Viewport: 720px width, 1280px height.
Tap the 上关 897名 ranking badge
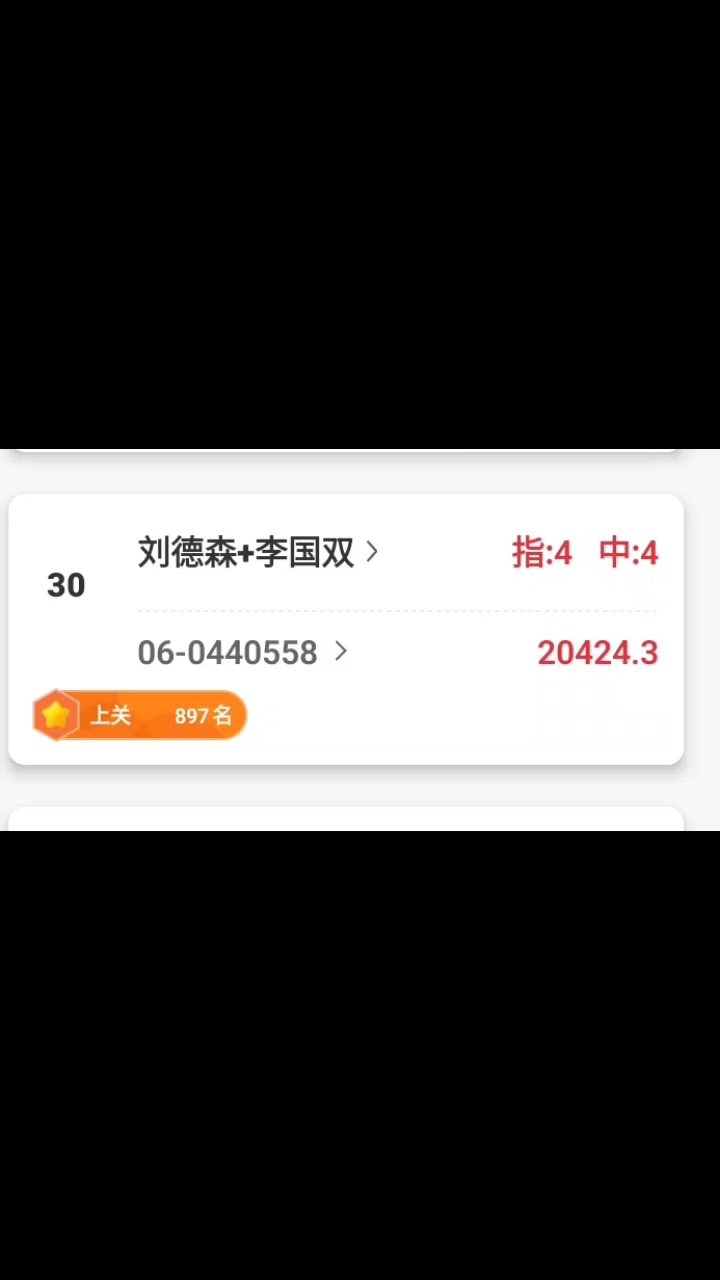(140, 716)
